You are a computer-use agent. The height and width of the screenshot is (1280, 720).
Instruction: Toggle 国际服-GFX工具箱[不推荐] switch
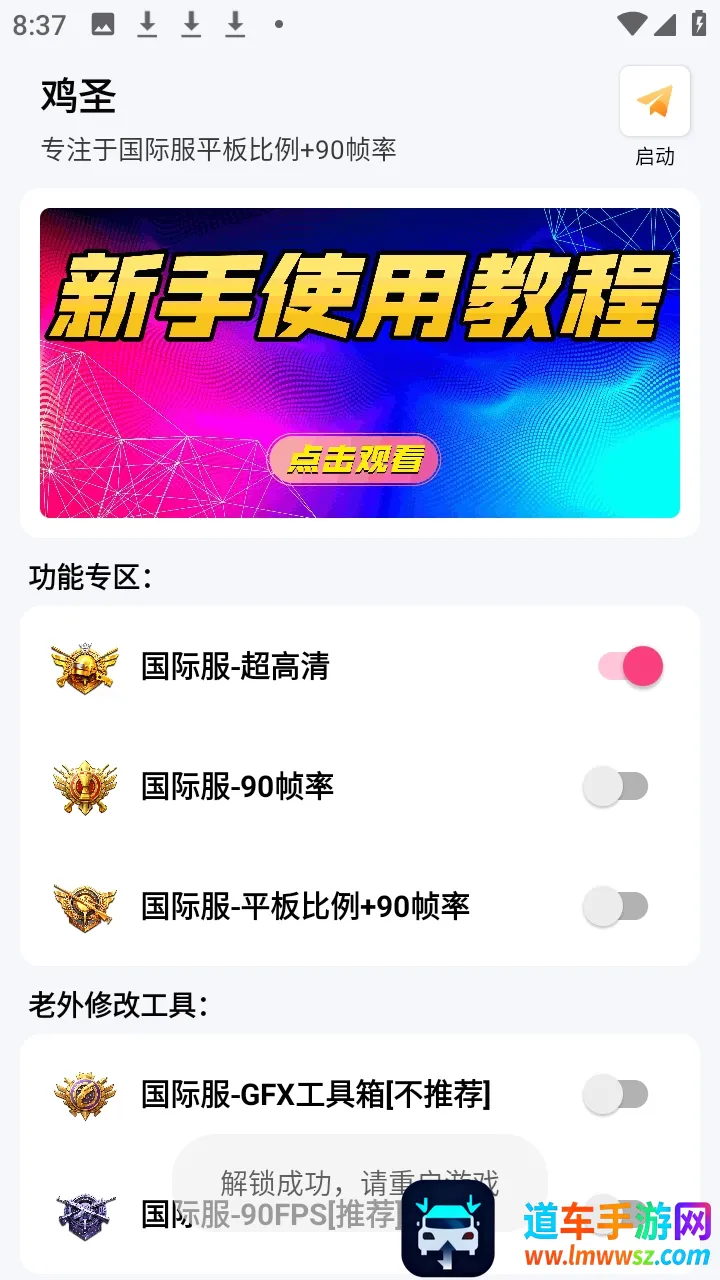(616, 1094)
